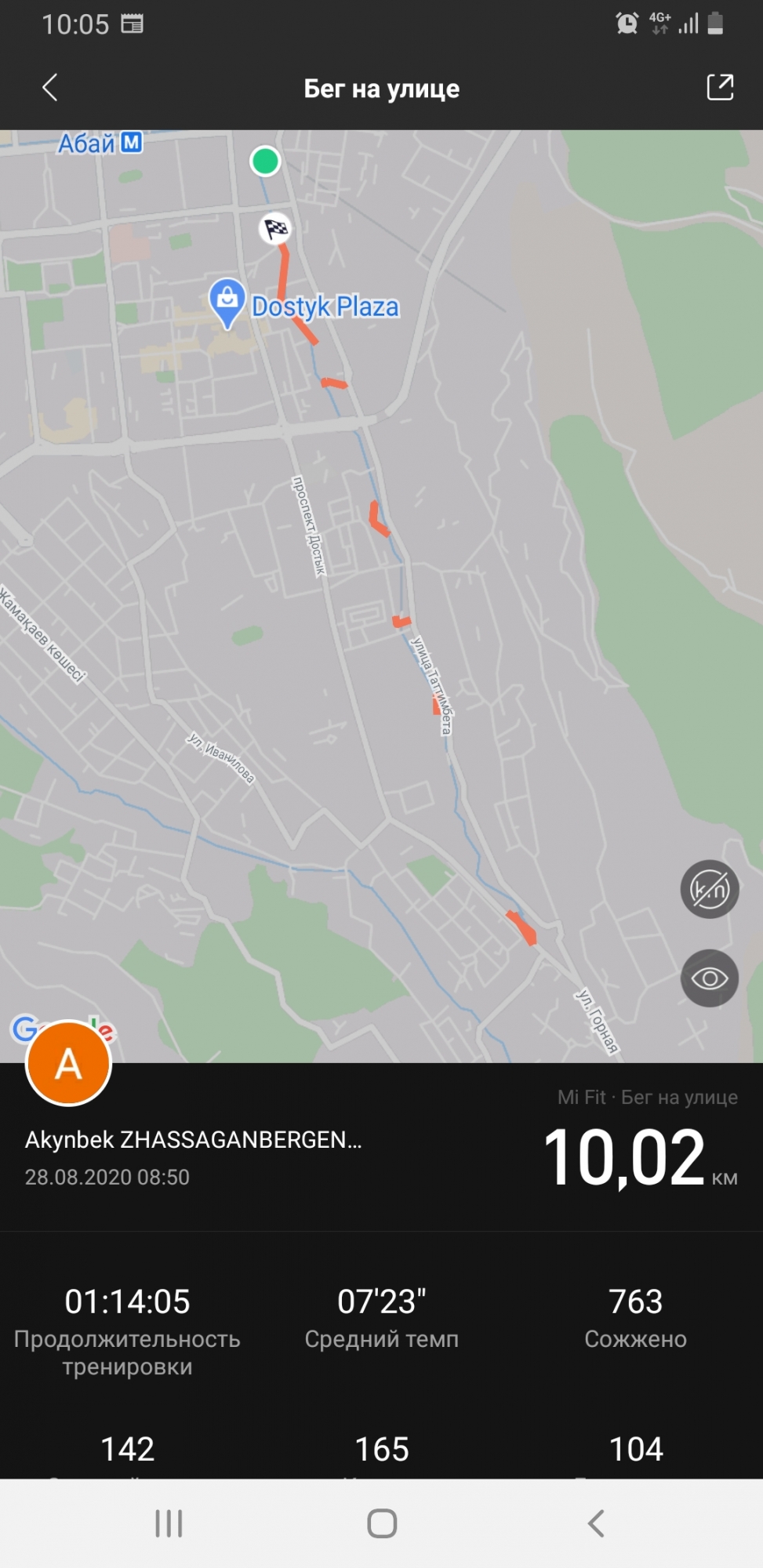Toggle kilometer markers on the map
This screenshot has height=1568, width=763.
click(x=709, y=890)
